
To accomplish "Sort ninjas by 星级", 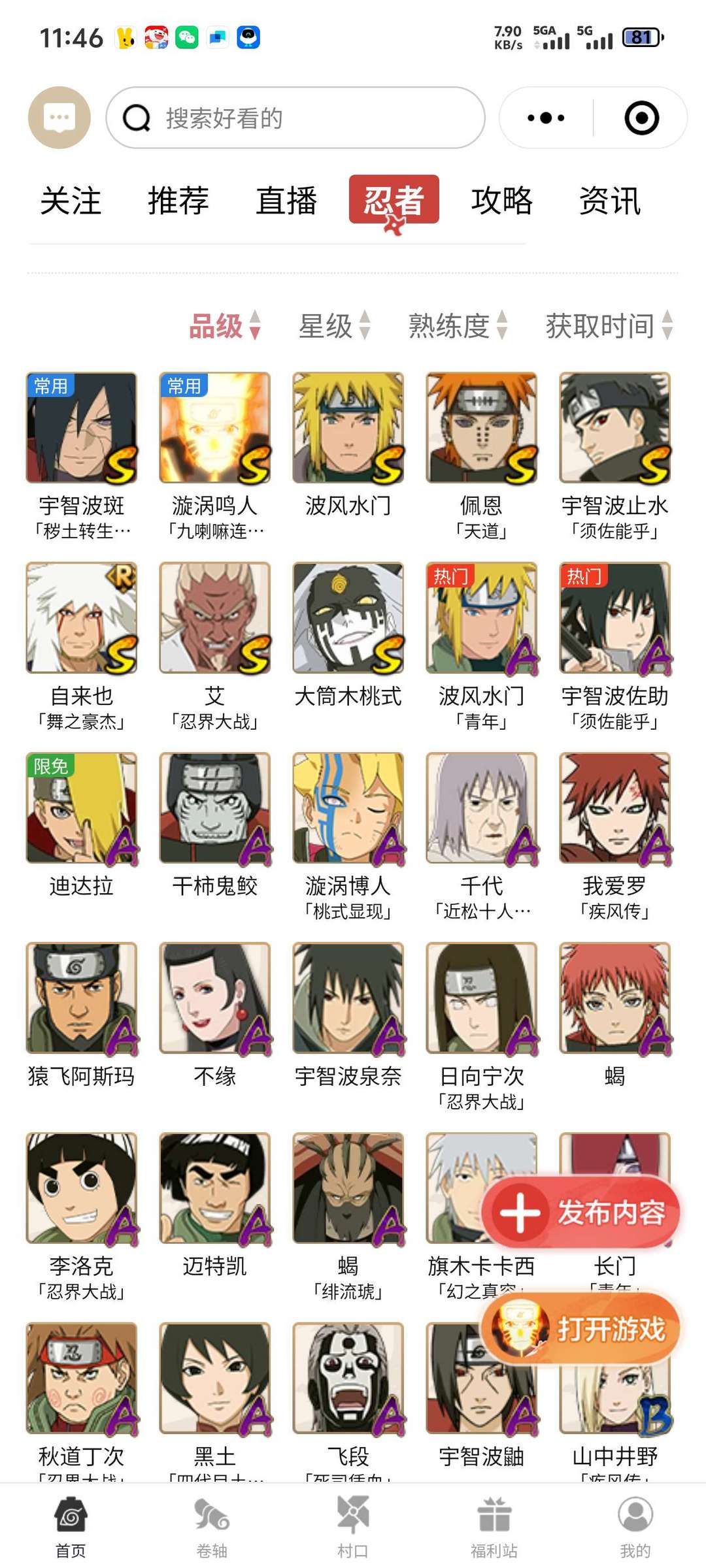I will coord(334,325).
